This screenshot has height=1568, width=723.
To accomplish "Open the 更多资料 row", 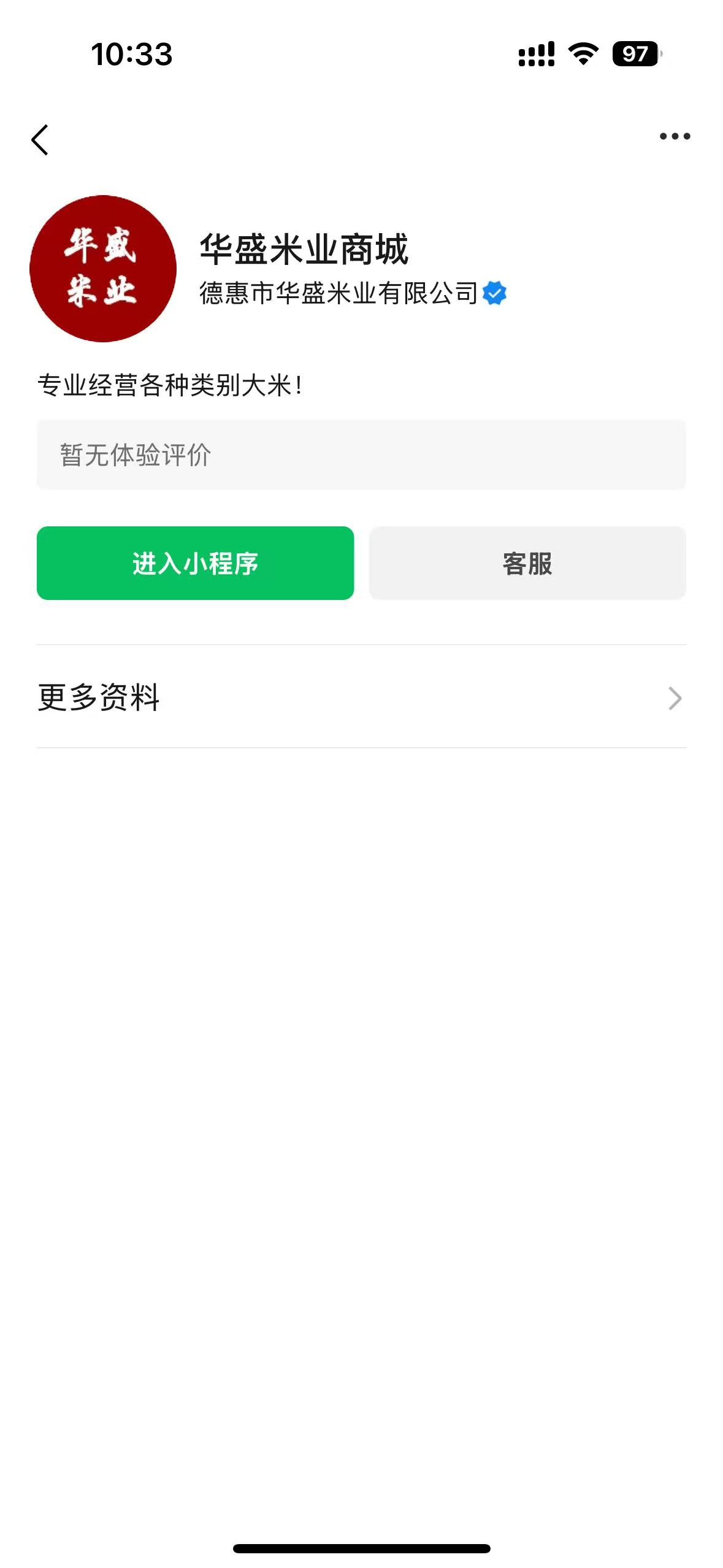I will click(x=361, y=697).
